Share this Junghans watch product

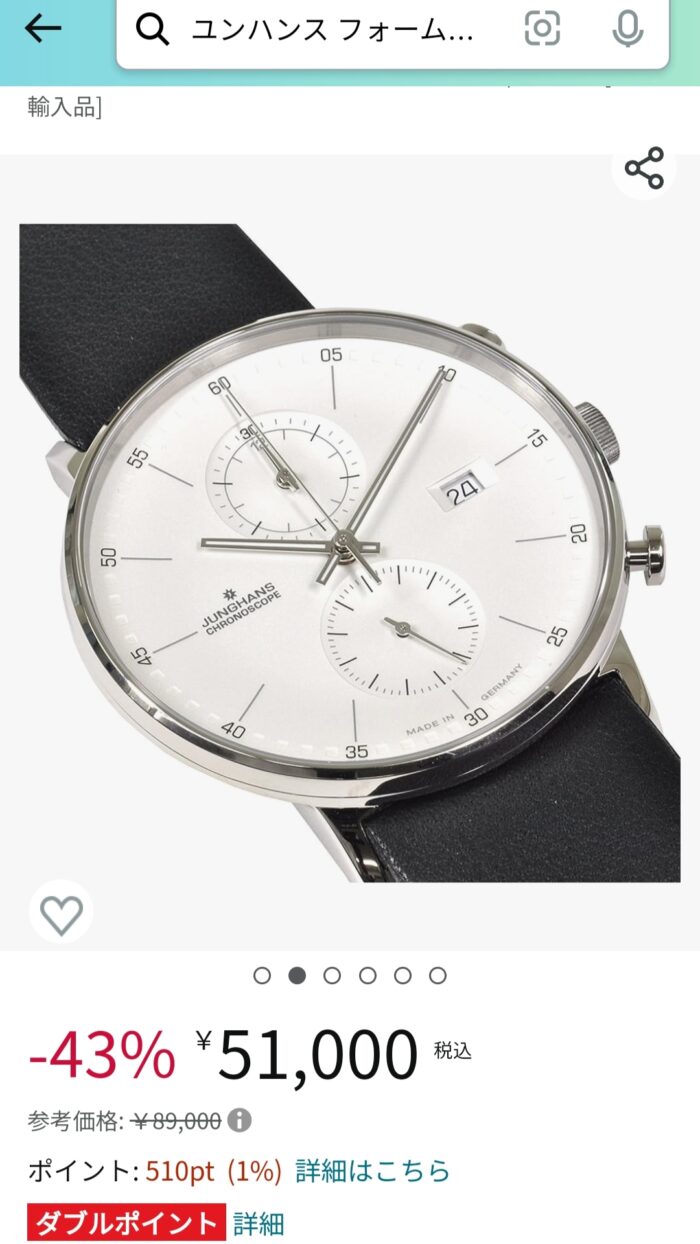pos(644,168)
